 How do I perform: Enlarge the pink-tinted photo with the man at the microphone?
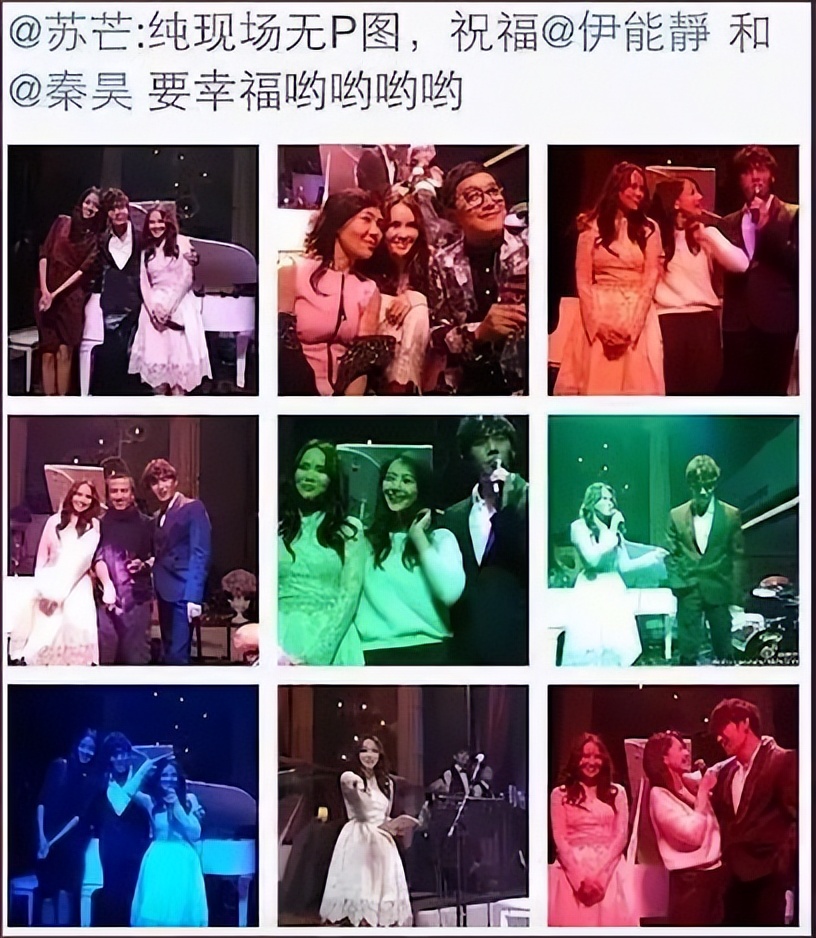point(673,270)
